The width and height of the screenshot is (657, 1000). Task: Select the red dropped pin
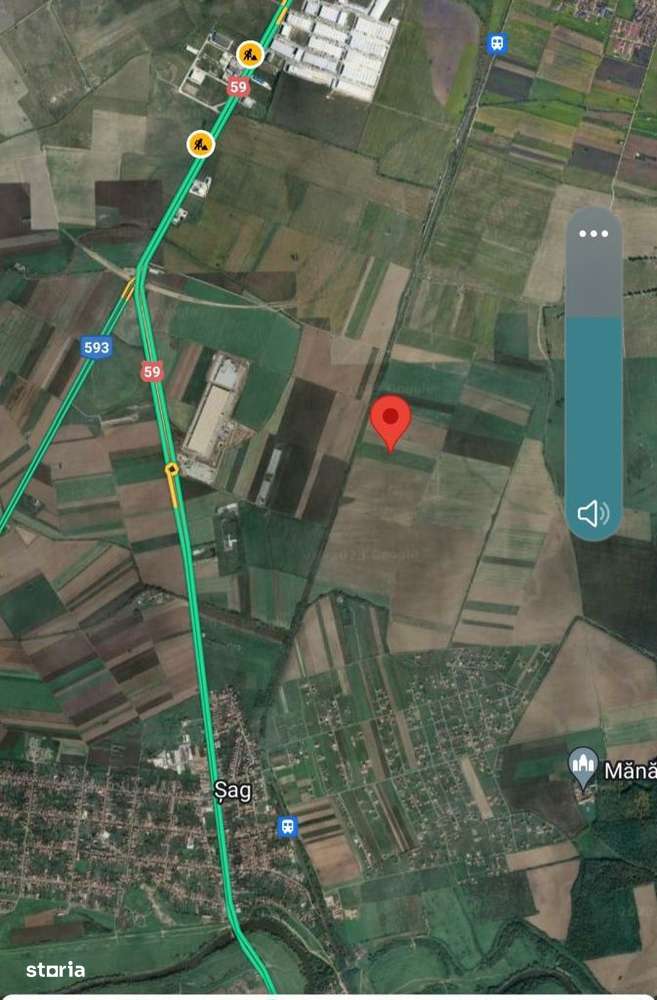(390, 421)
